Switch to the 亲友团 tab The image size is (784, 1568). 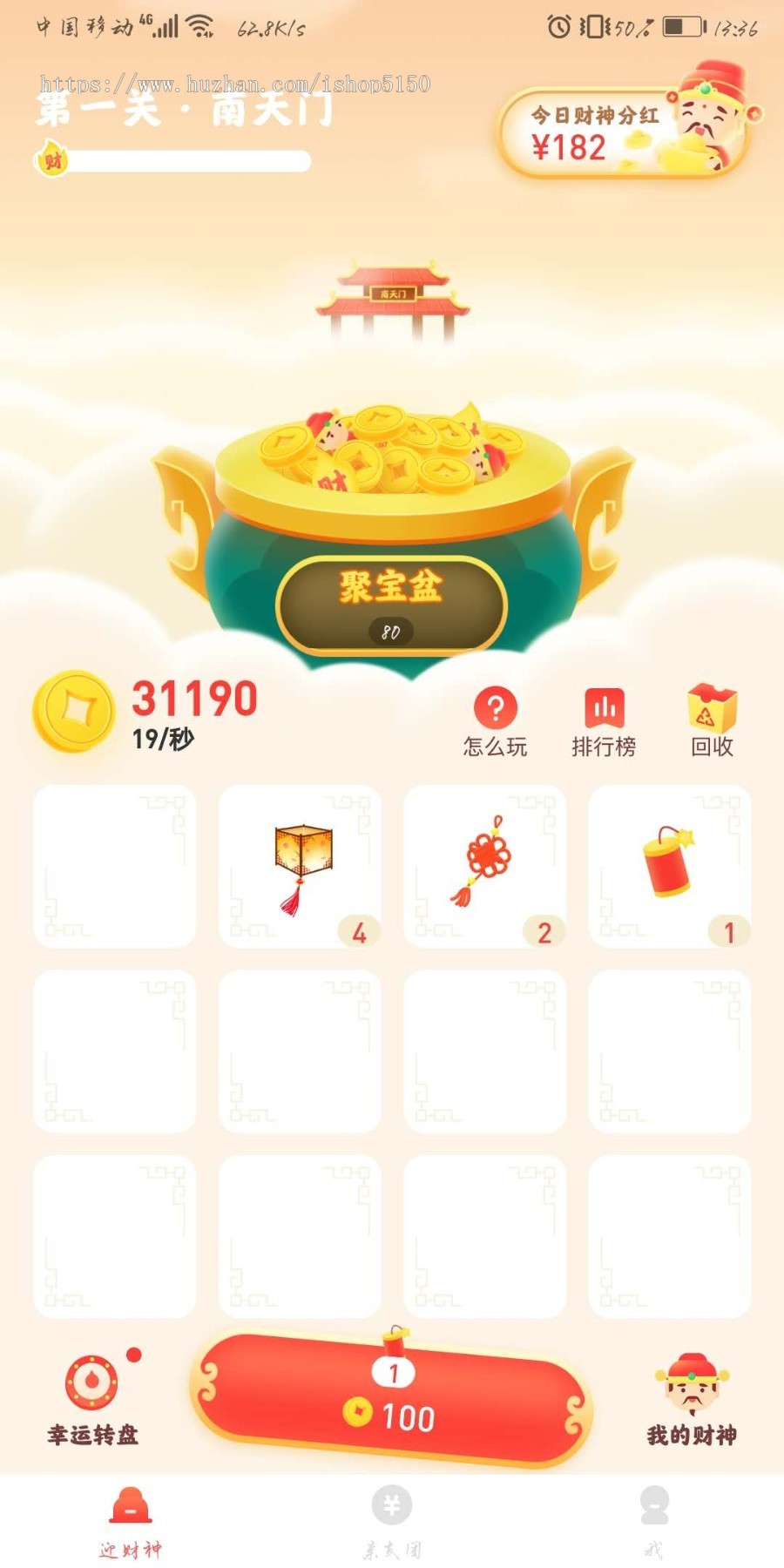[390, 1520]
